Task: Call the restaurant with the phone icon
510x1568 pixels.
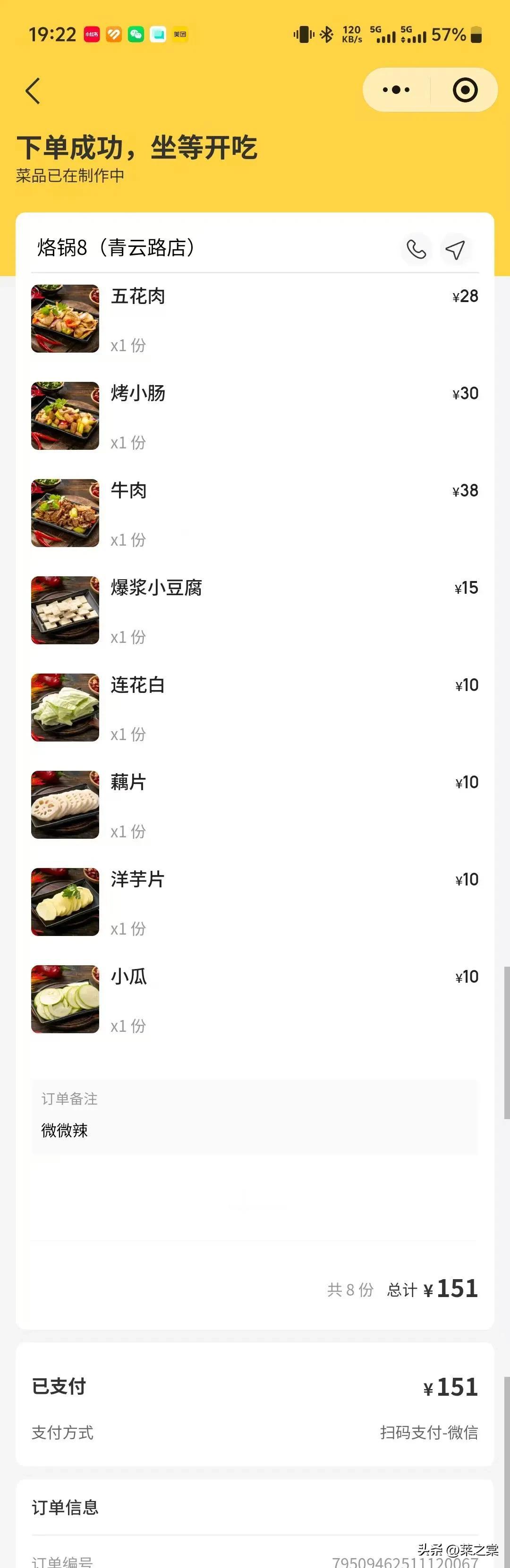Action: (x=416, y=249)
